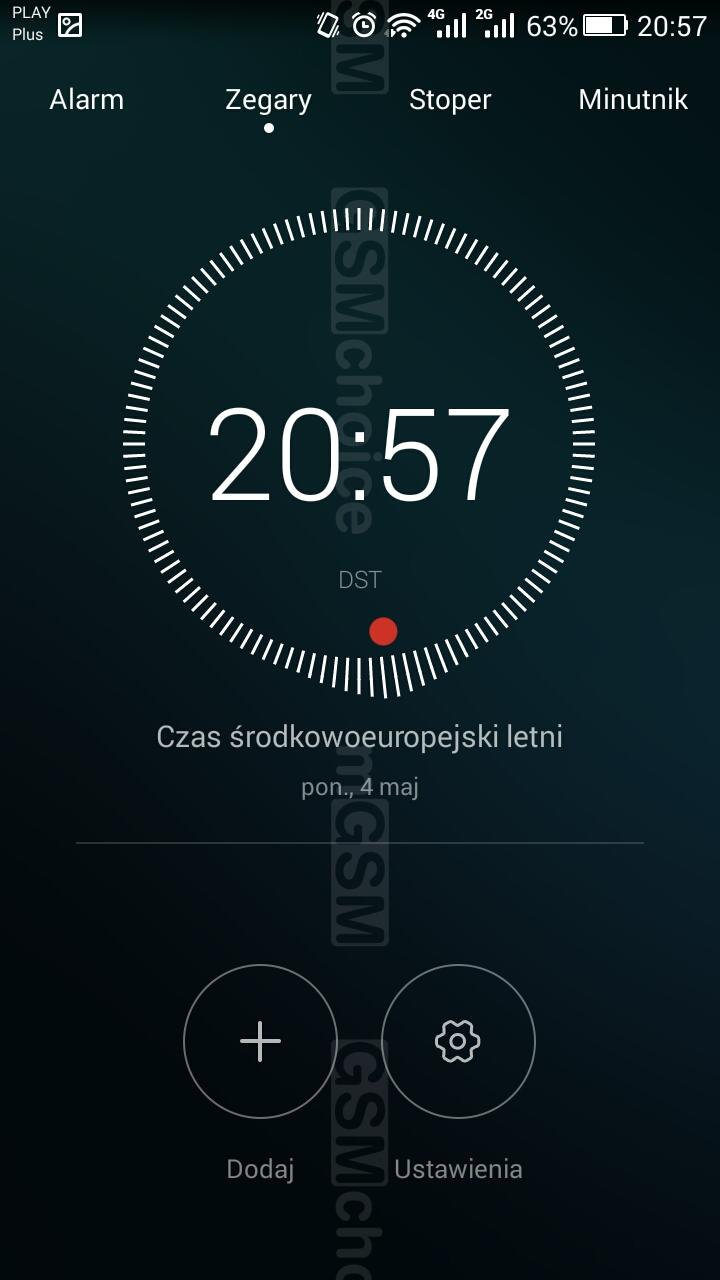
Task: Select the Zegary tab
Action: point(268,100)
